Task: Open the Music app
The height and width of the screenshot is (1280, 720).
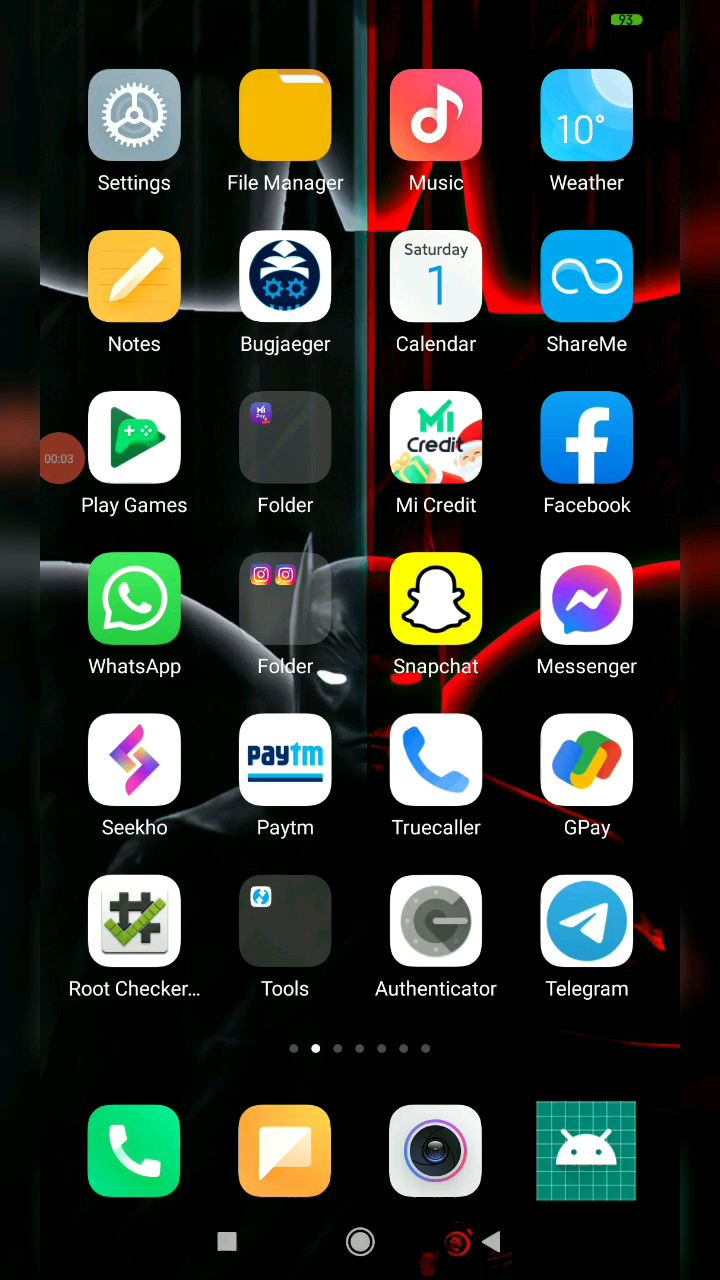Action: coord(436,116)
